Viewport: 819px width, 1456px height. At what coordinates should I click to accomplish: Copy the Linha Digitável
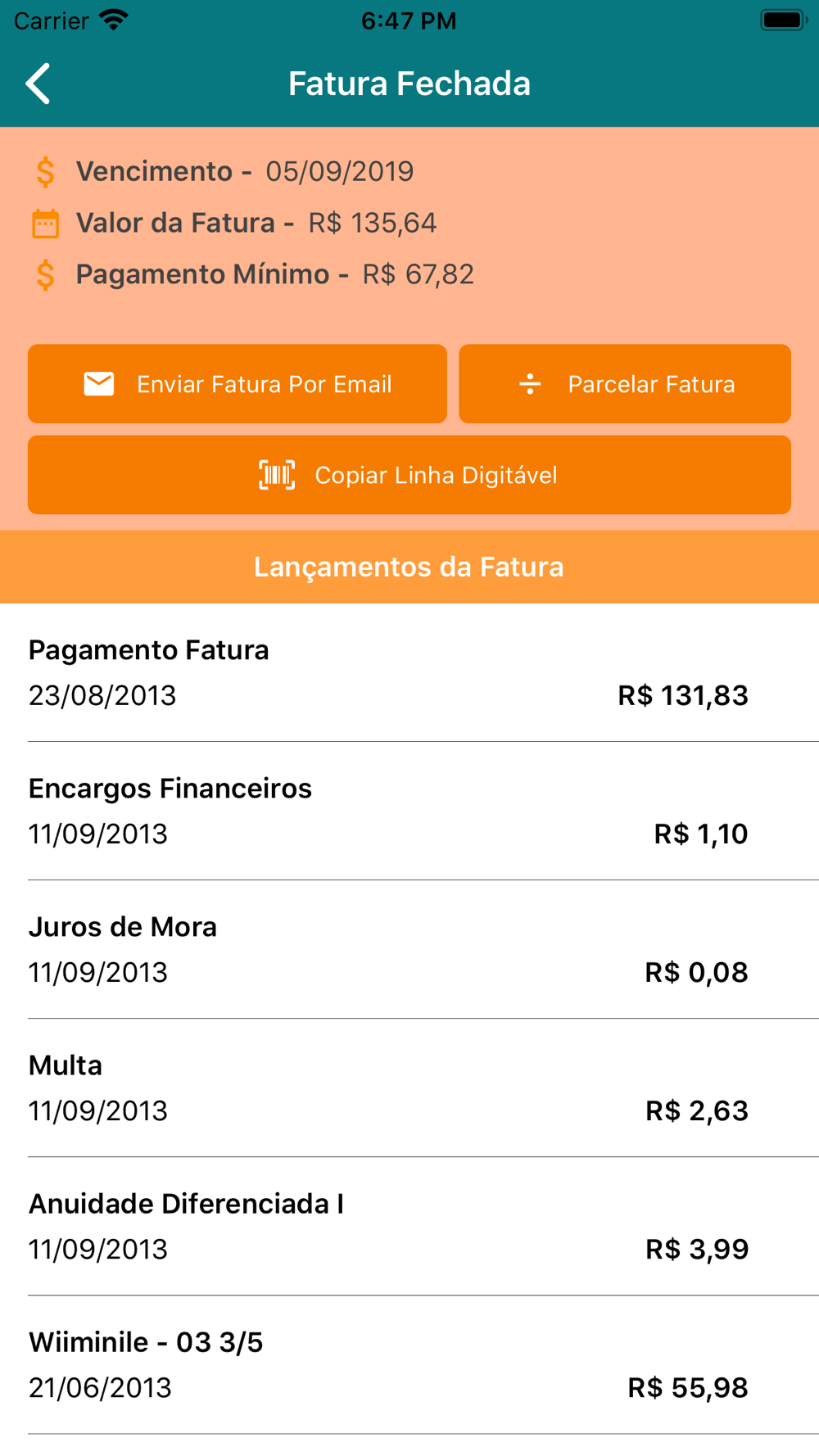click(409, 475)
